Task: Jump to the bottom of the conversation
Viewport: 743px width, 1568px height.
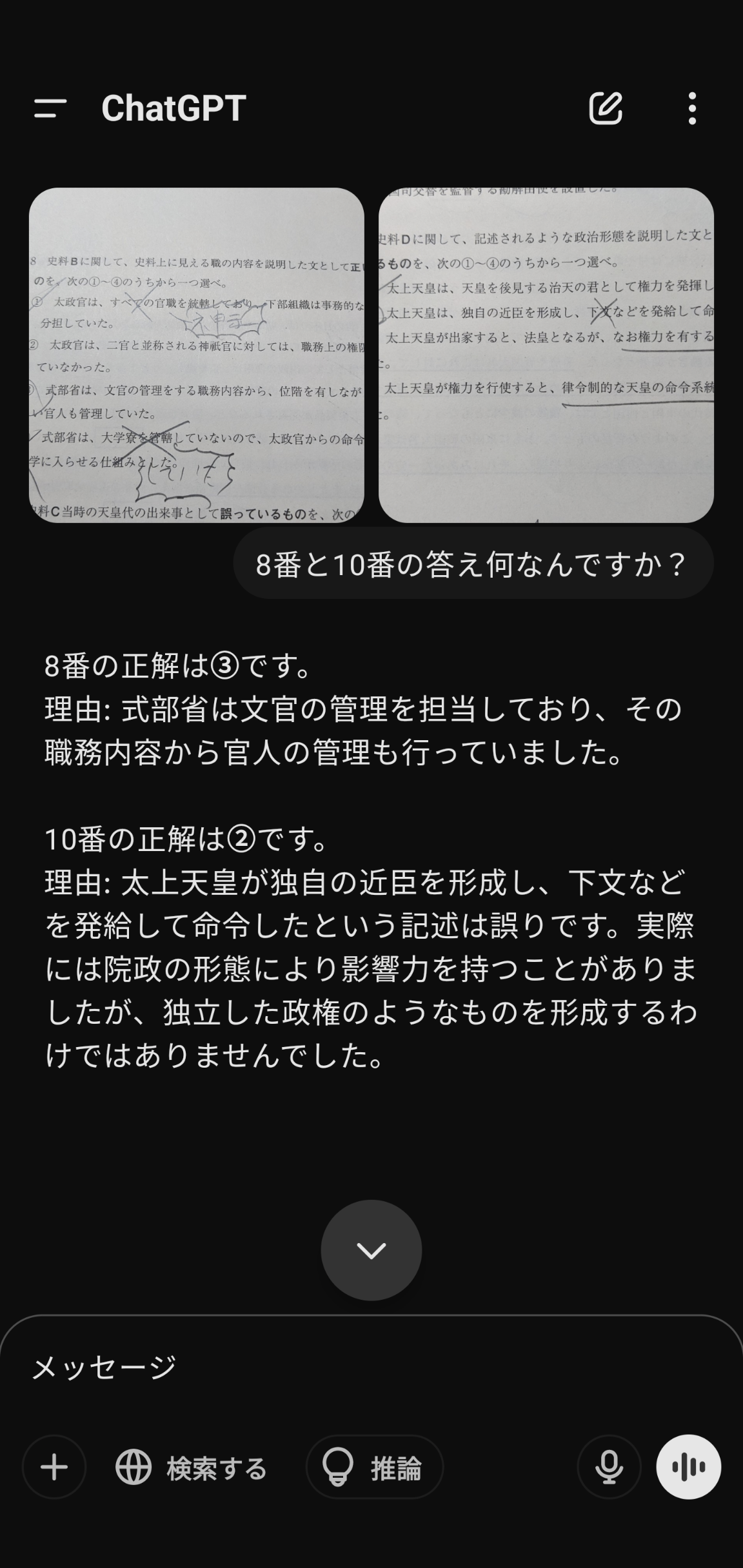Action: coord(371,1250)
